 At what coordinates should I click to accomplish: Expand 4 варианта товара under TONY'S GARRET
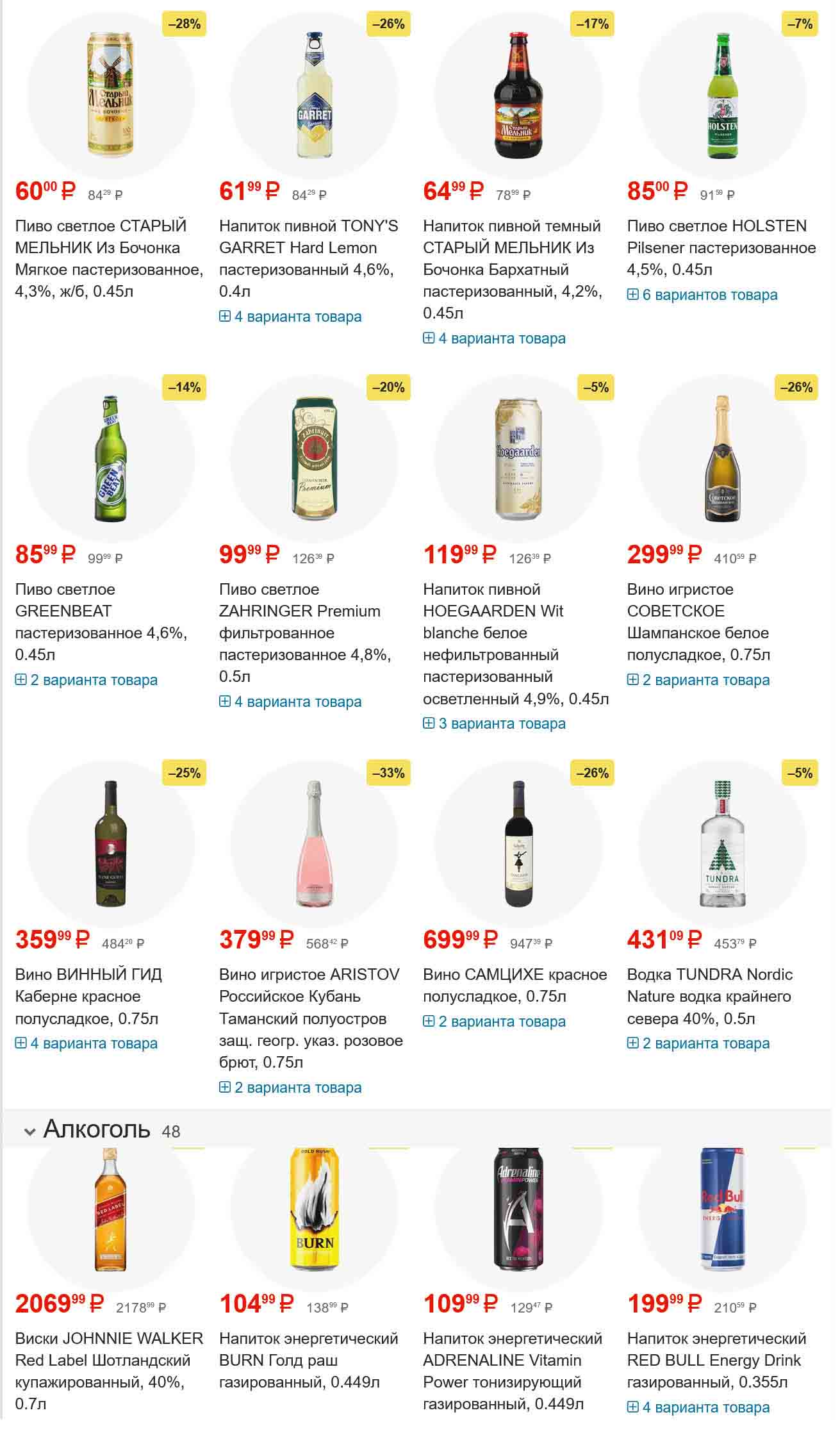[x=290, y=317]
